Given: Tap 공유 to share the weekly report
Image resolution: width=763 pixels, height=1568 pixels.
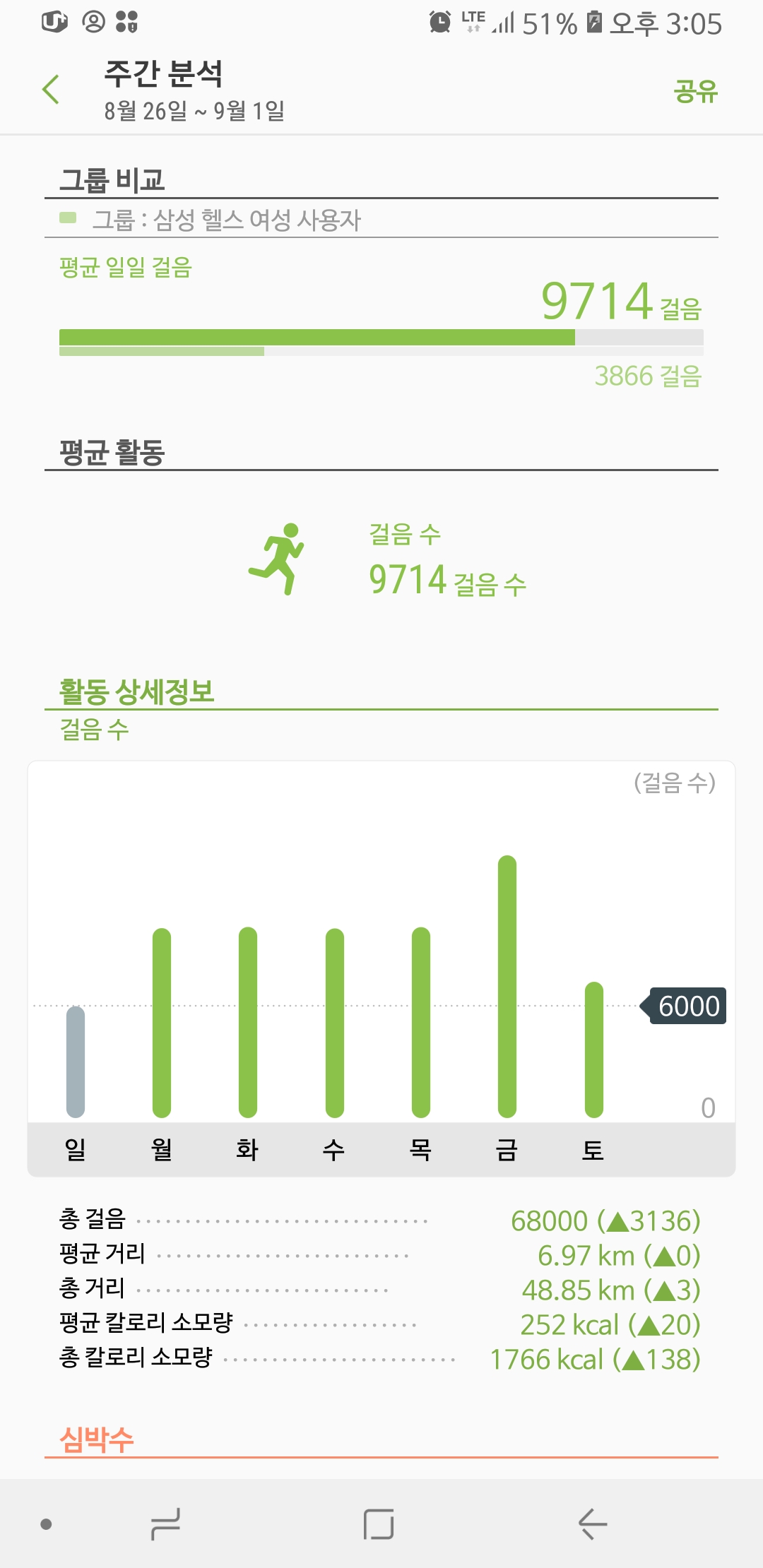Looking at the screenshot, I should click(695, 91).
